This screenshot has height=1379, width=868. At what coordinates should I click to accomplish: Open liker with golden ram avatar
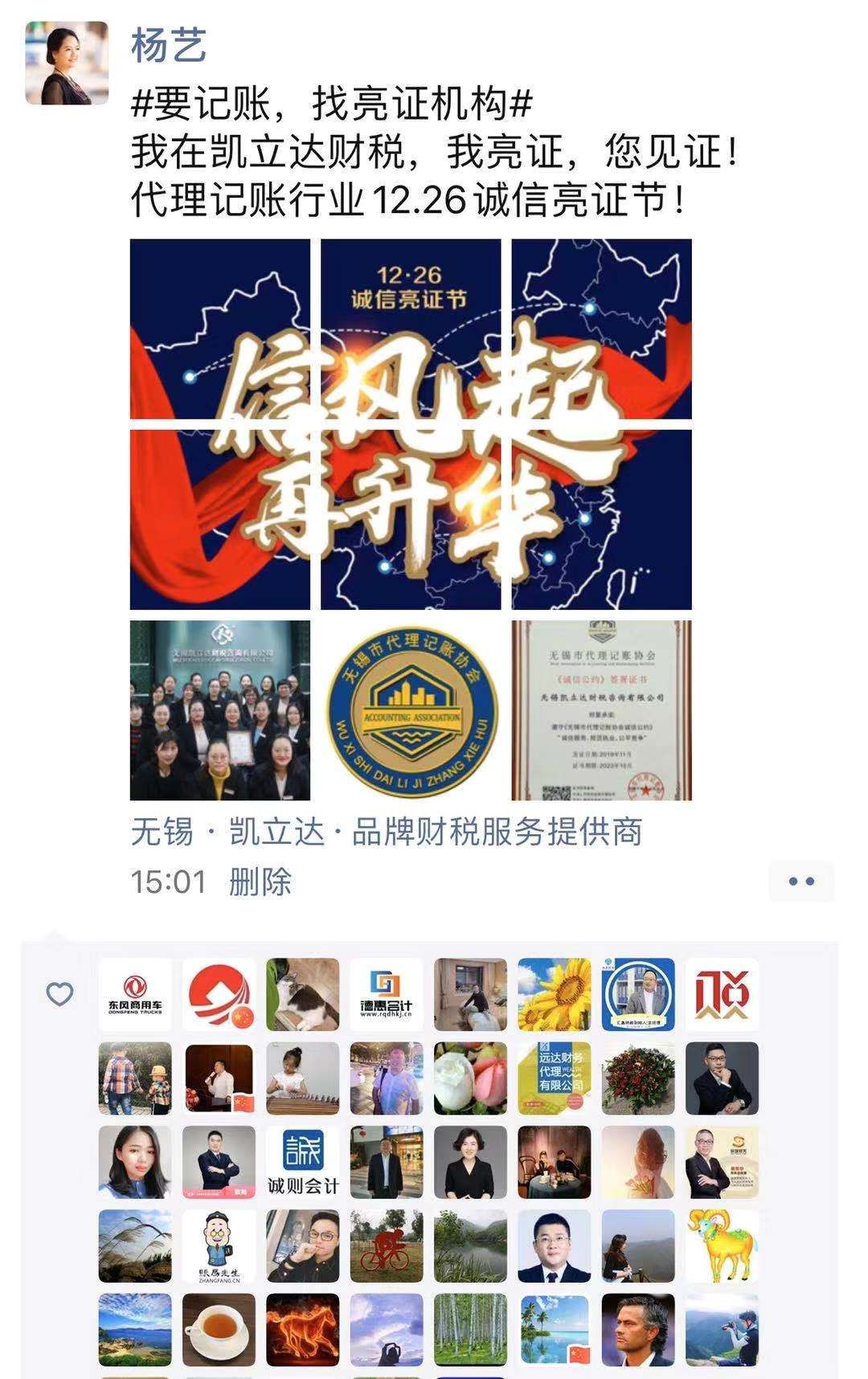tap(722, 1246)
